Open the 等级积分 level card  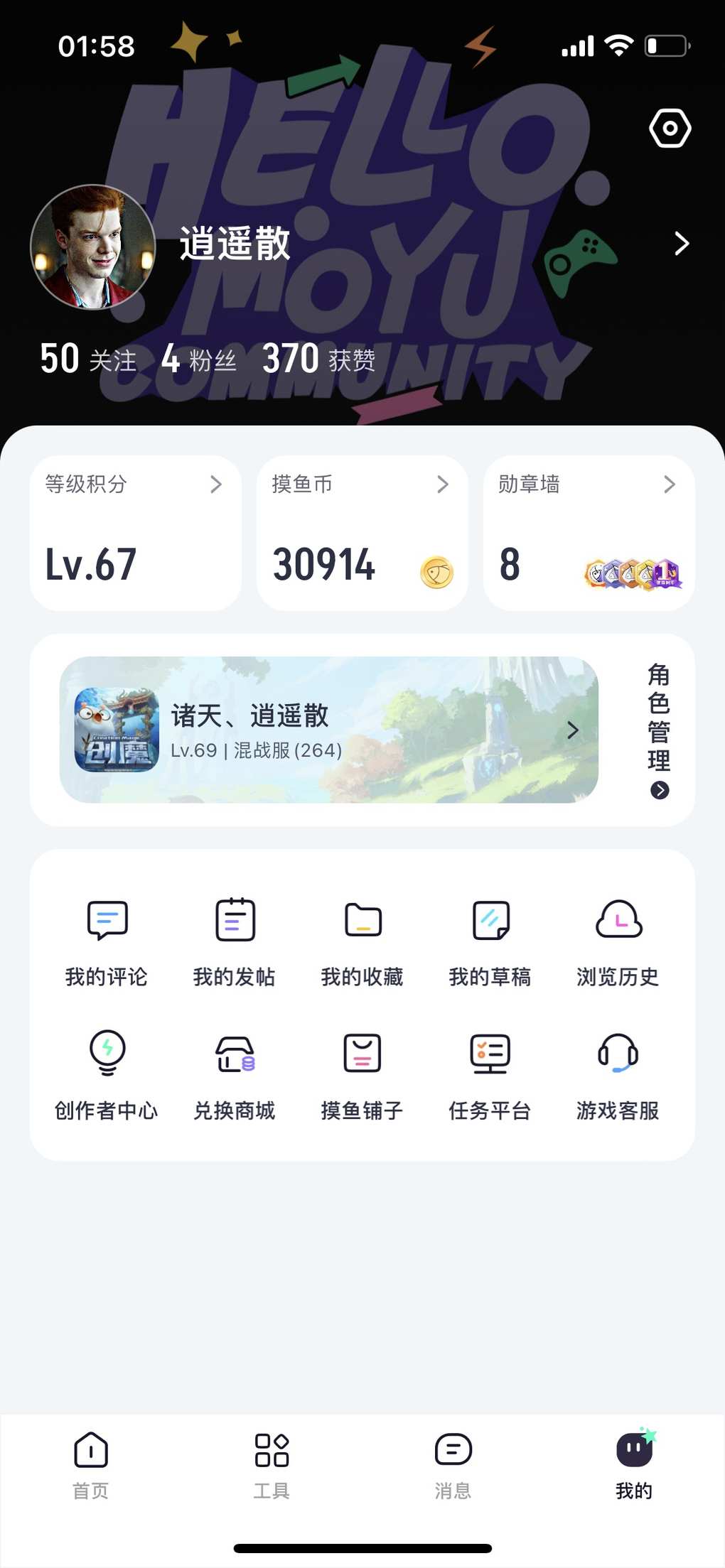(x=135, y=533)
